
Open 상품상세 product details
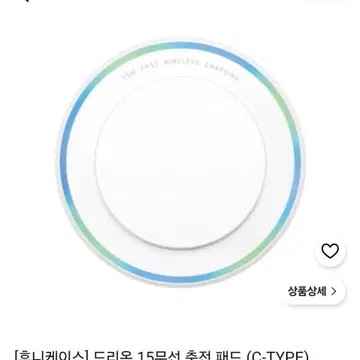313,292
